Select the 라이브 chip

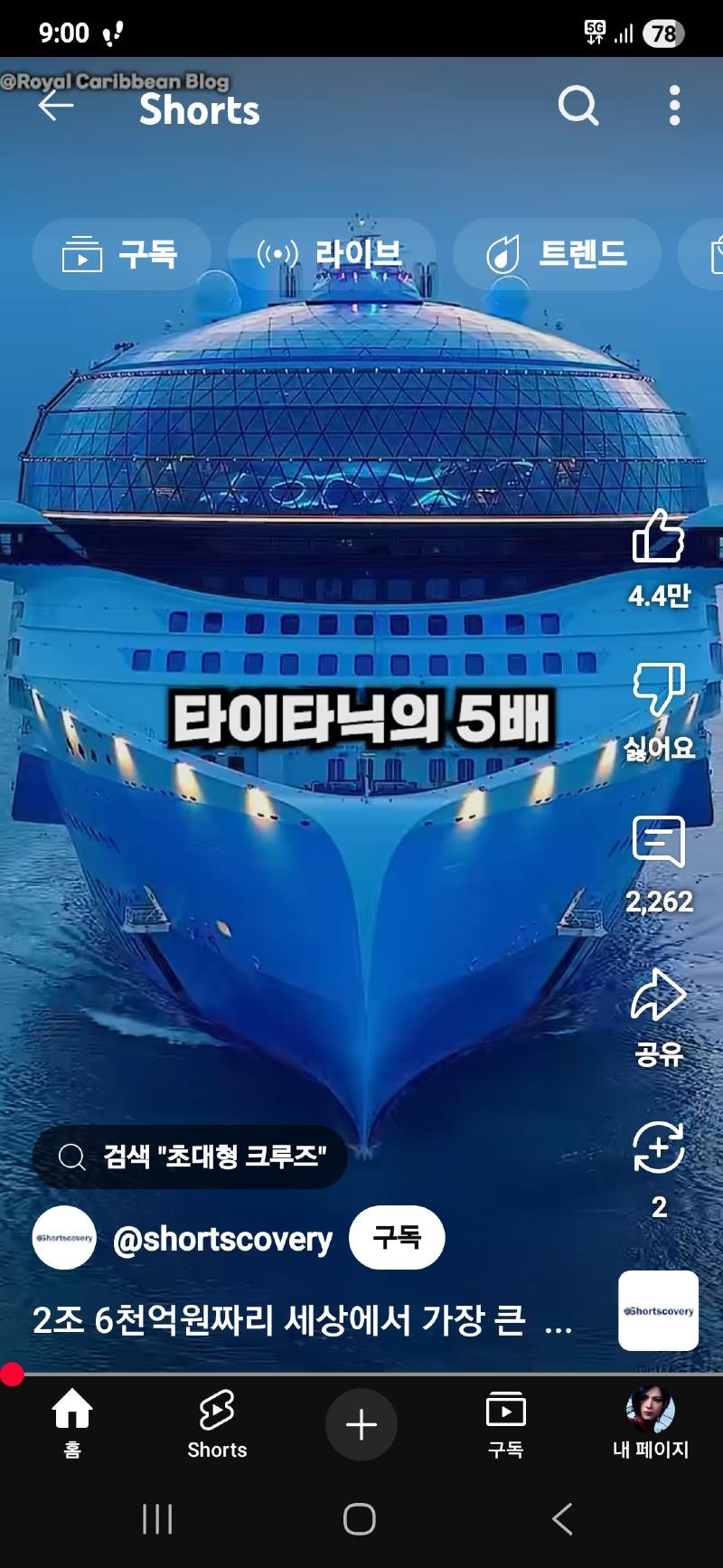[331, 254]
